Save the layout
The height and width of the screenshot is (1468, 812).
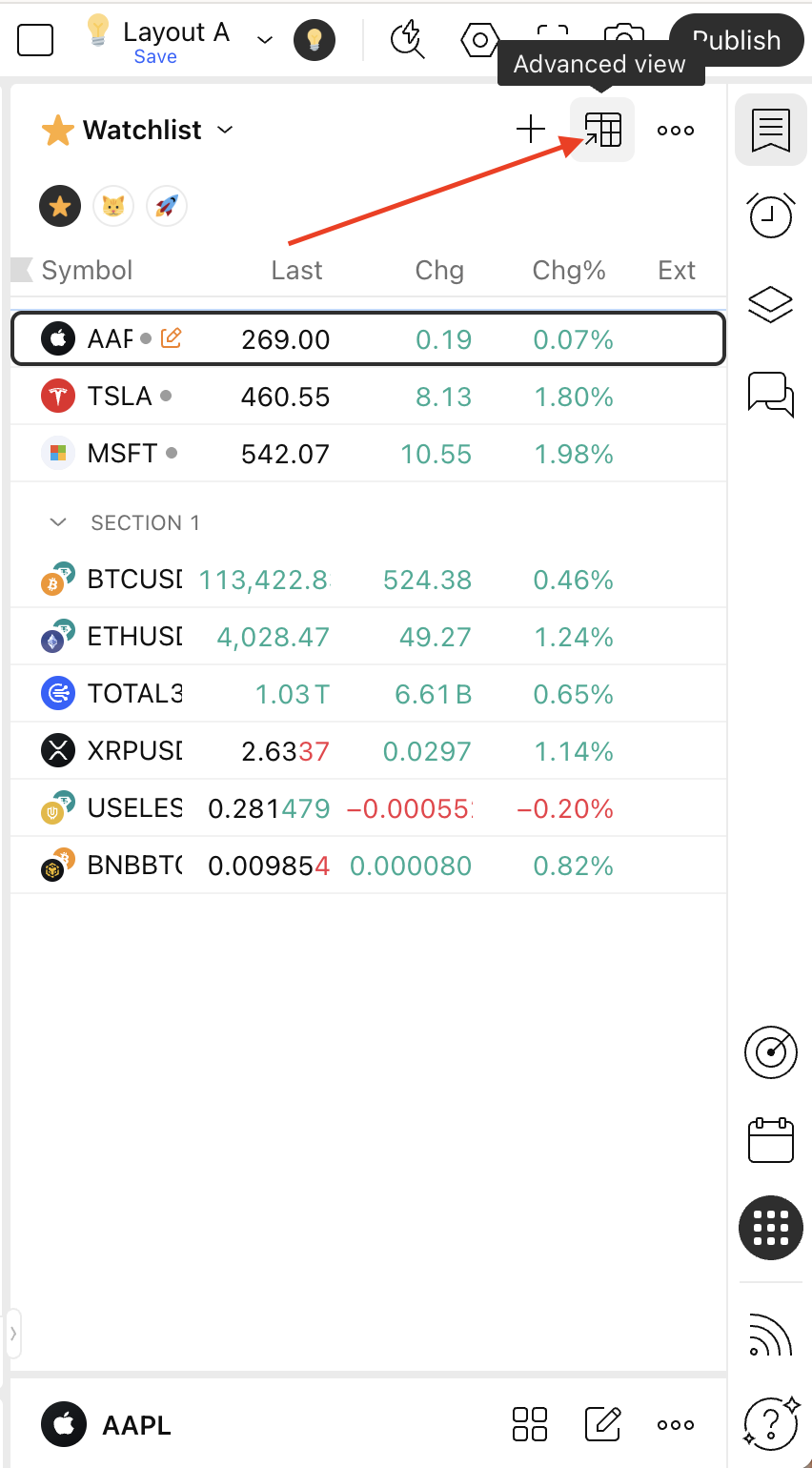tap(155, 57)
